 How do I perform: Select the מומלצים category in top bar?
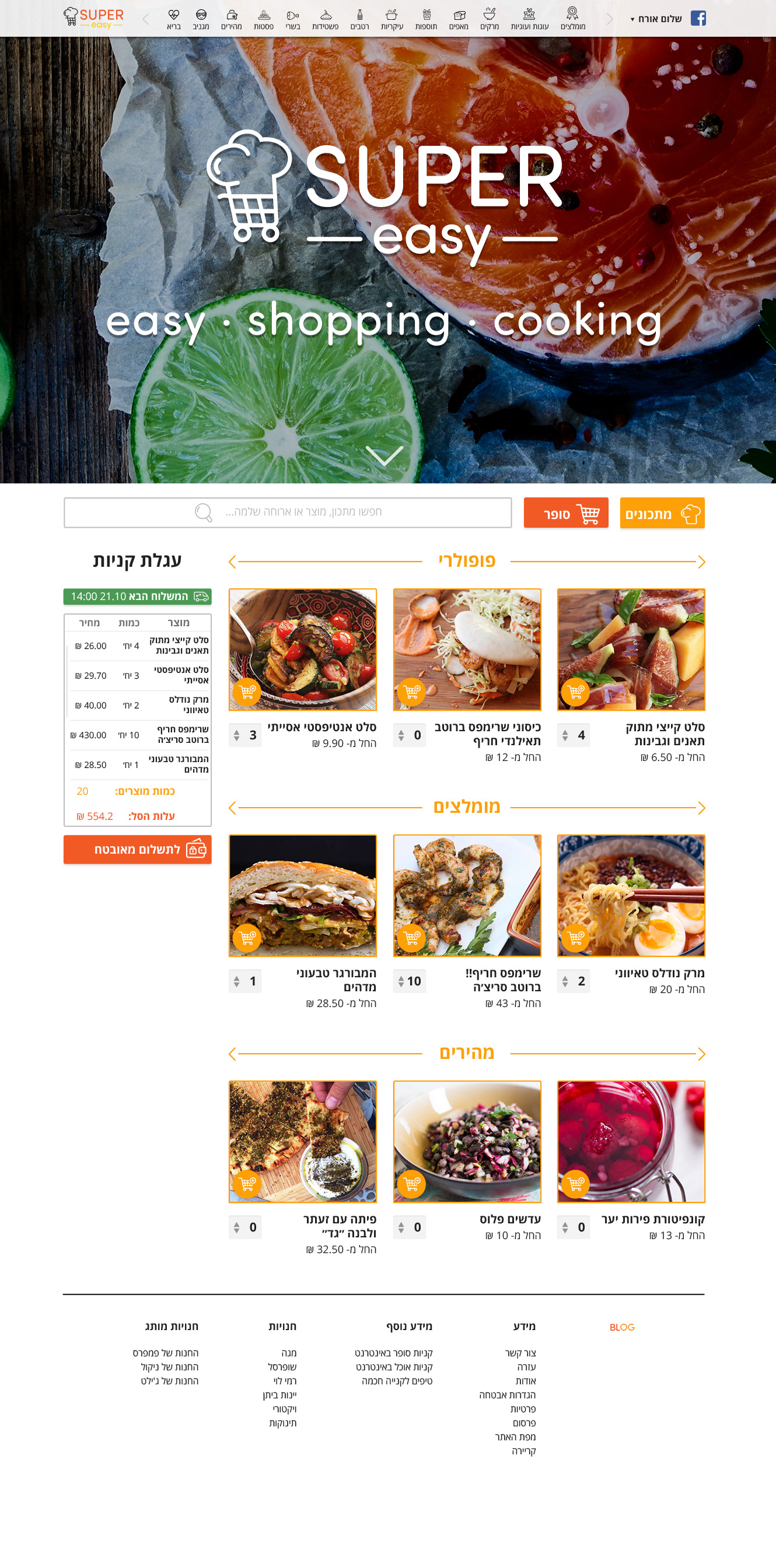point(572,18)
